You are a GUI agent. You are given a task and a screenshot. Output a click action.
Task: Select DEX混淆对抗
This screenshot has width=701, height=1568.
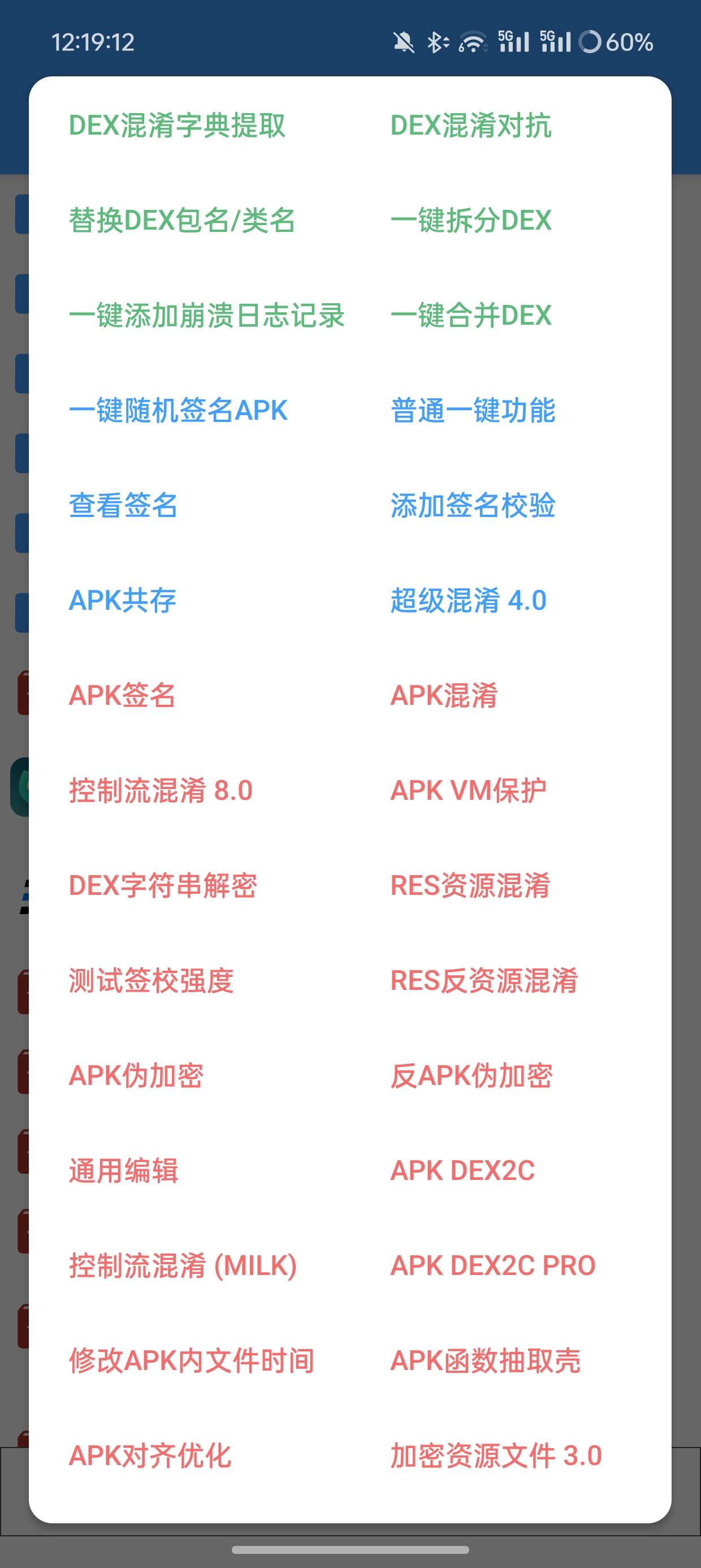click(470, 126)
